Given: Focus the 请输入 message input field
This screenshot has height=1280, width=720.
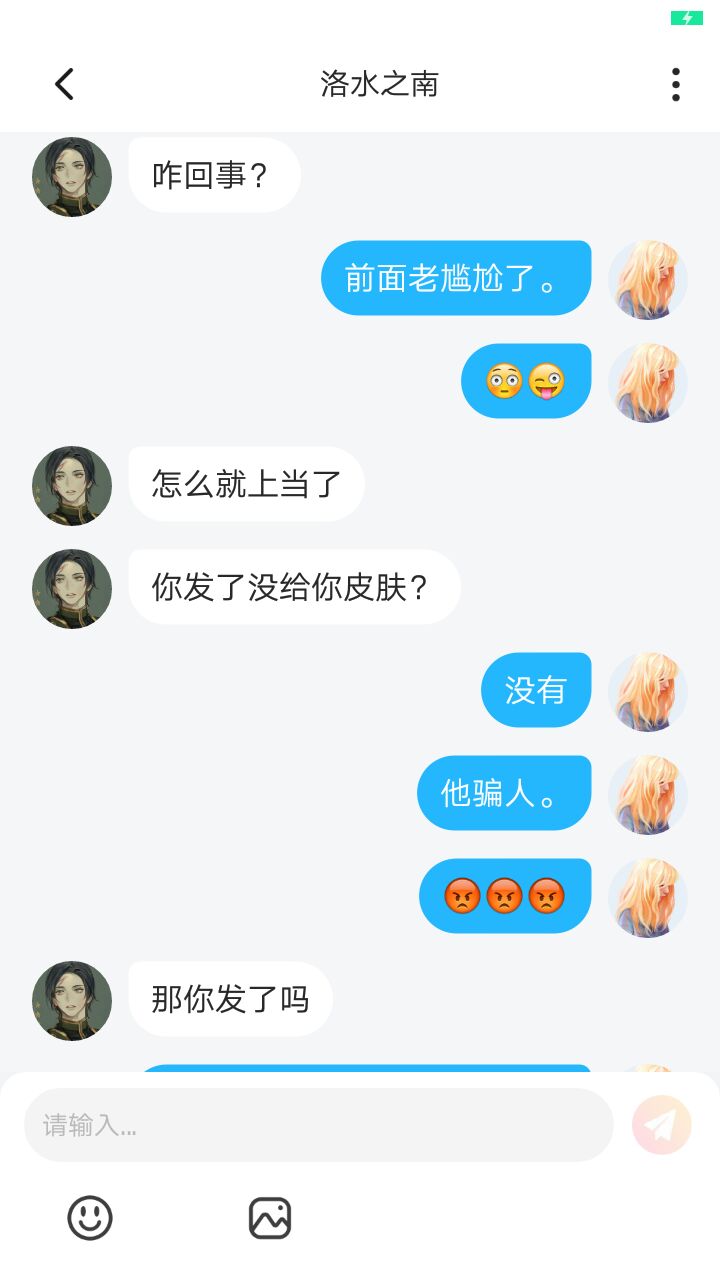Looking at the screenshot, I should pyautogui.click(x=318, y=1125).
